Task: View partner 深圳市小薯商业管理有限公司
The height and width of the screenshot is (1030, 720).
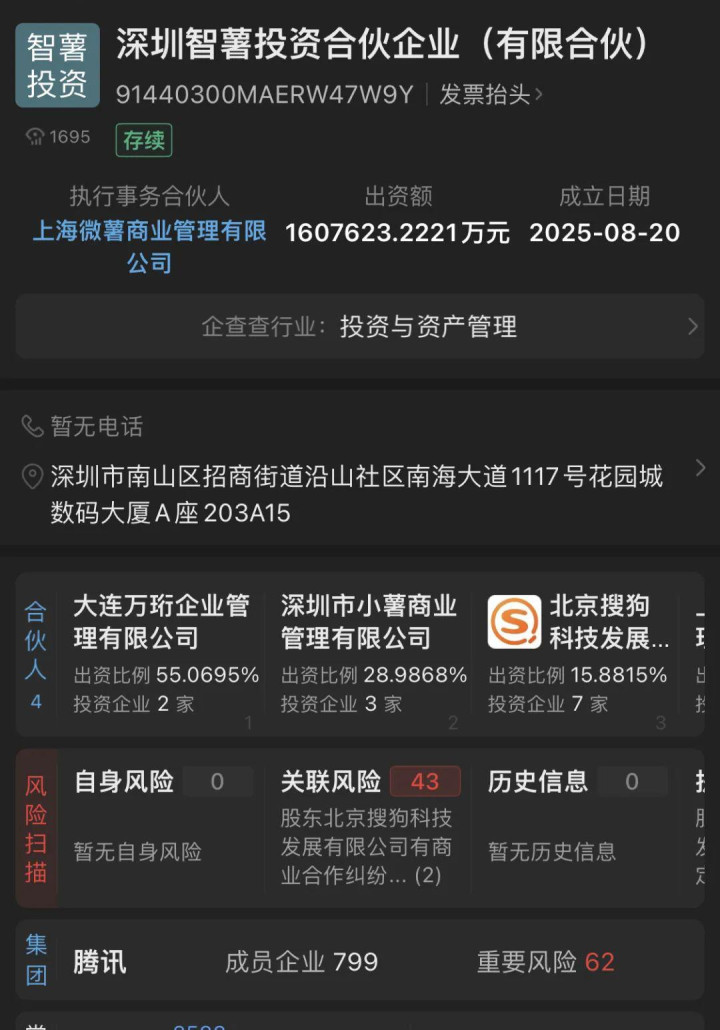Action: pos(372,654)
